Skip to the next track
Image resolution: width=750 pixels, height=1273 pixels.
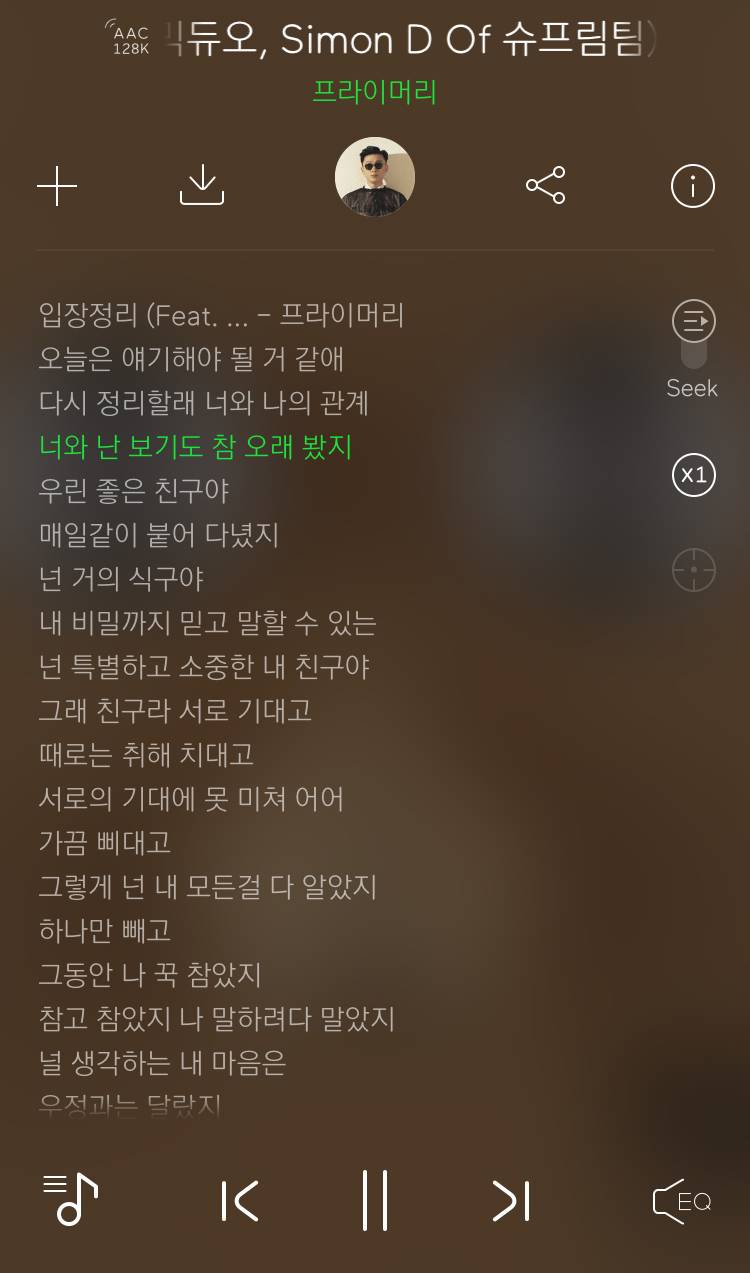(511, 1202)
